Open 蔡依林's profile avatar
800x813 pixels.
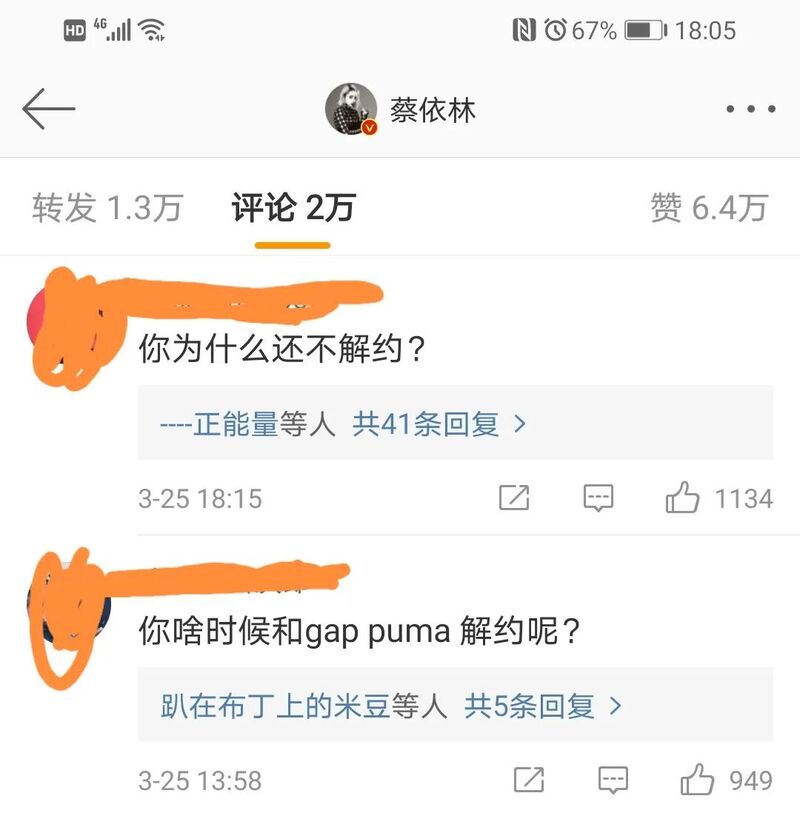pos(351,109)
